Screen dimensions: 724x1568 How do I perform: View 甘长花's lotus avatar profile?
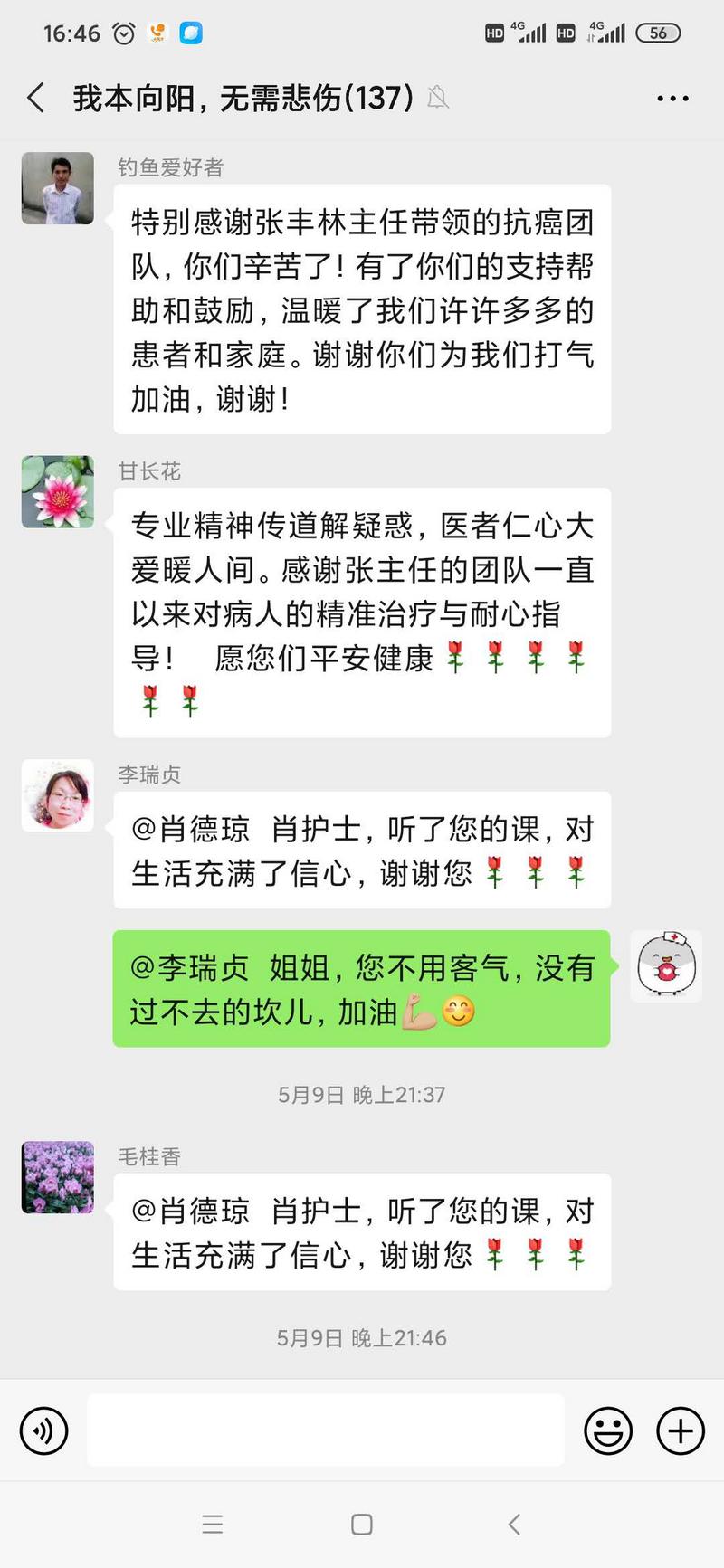(x=58, y=491)
